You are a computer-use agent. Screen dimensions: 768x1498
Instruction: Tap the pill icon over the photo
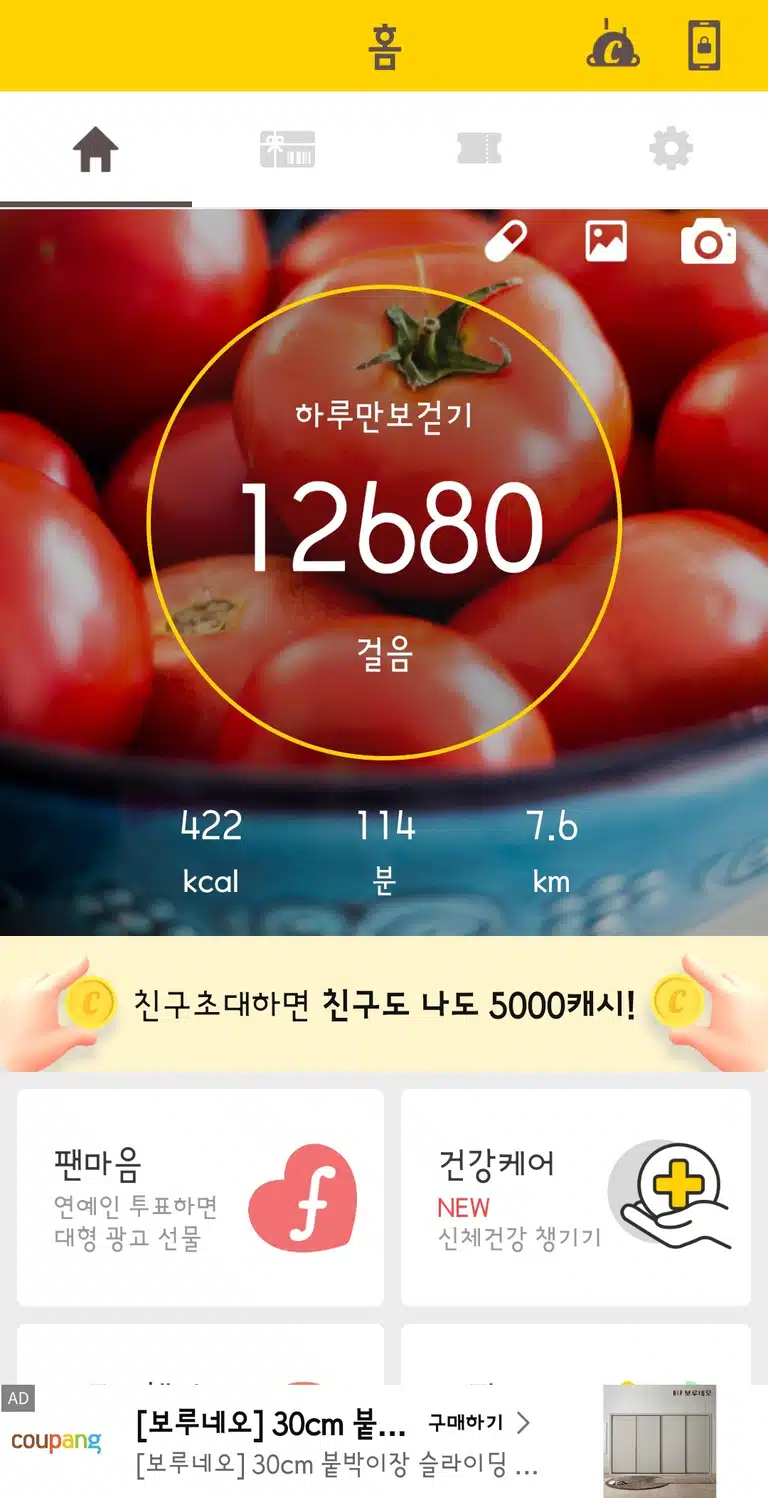point(506,242)
